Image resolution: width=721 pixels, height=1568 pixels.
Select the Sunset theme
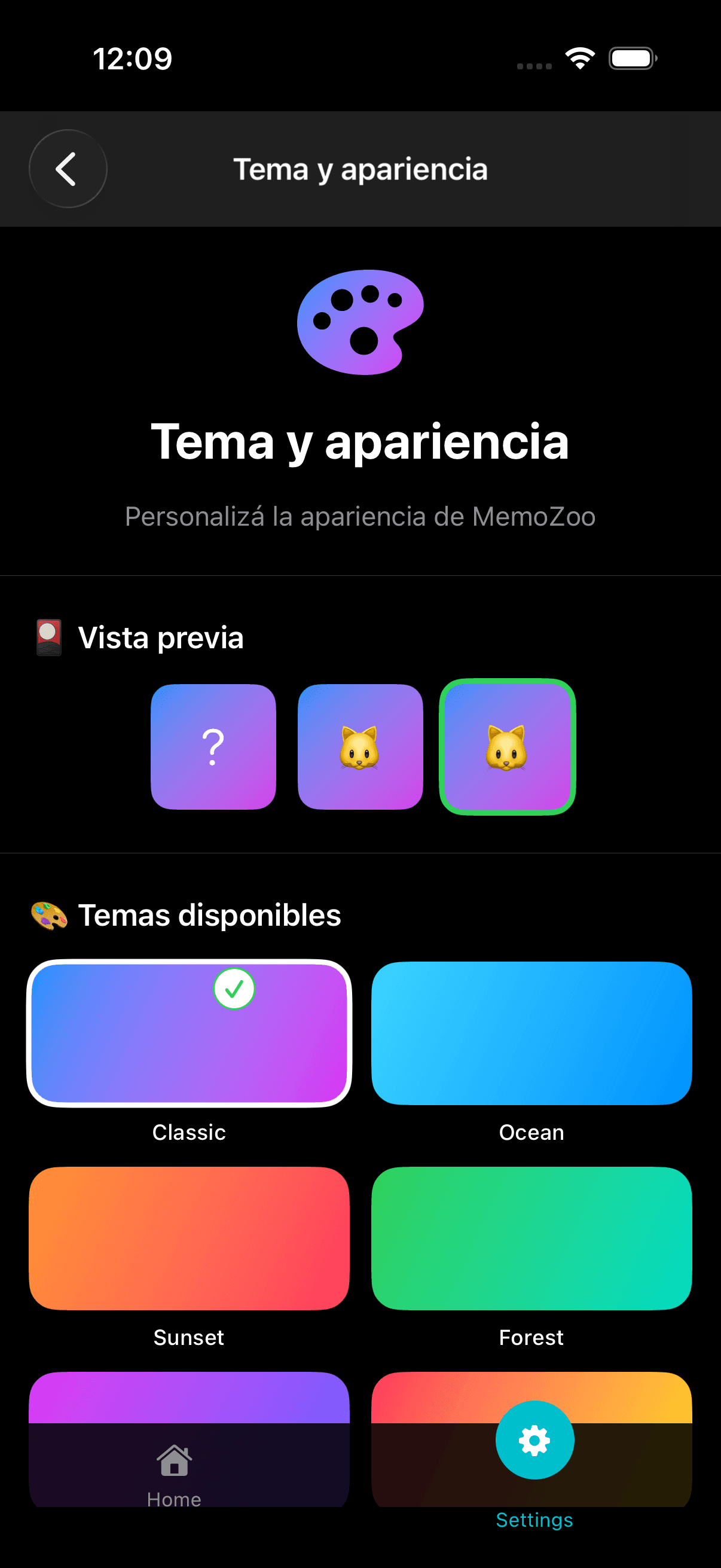(190, 1240)
